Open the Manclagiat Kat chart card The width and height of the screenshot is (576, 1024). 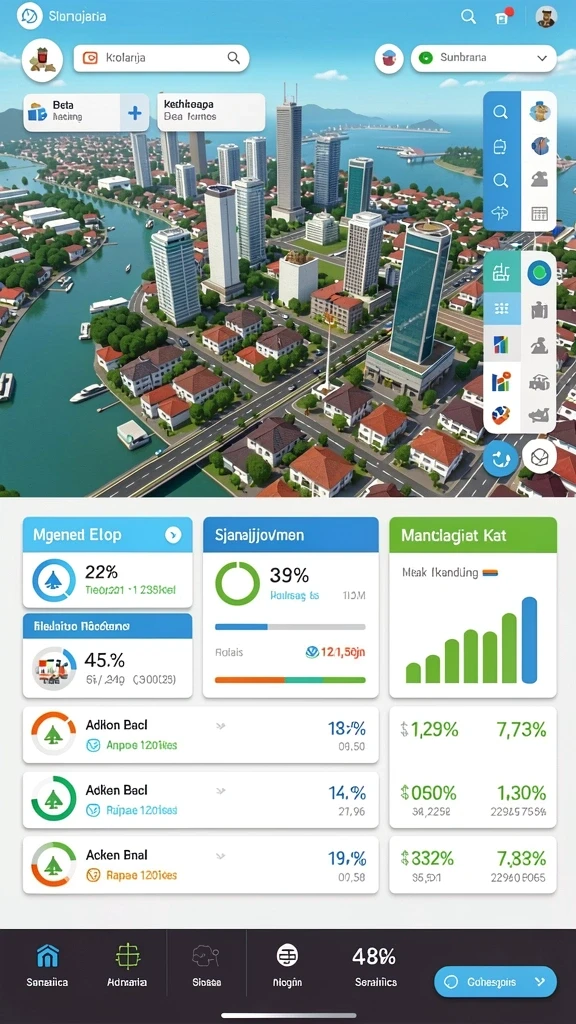[473, 607]
